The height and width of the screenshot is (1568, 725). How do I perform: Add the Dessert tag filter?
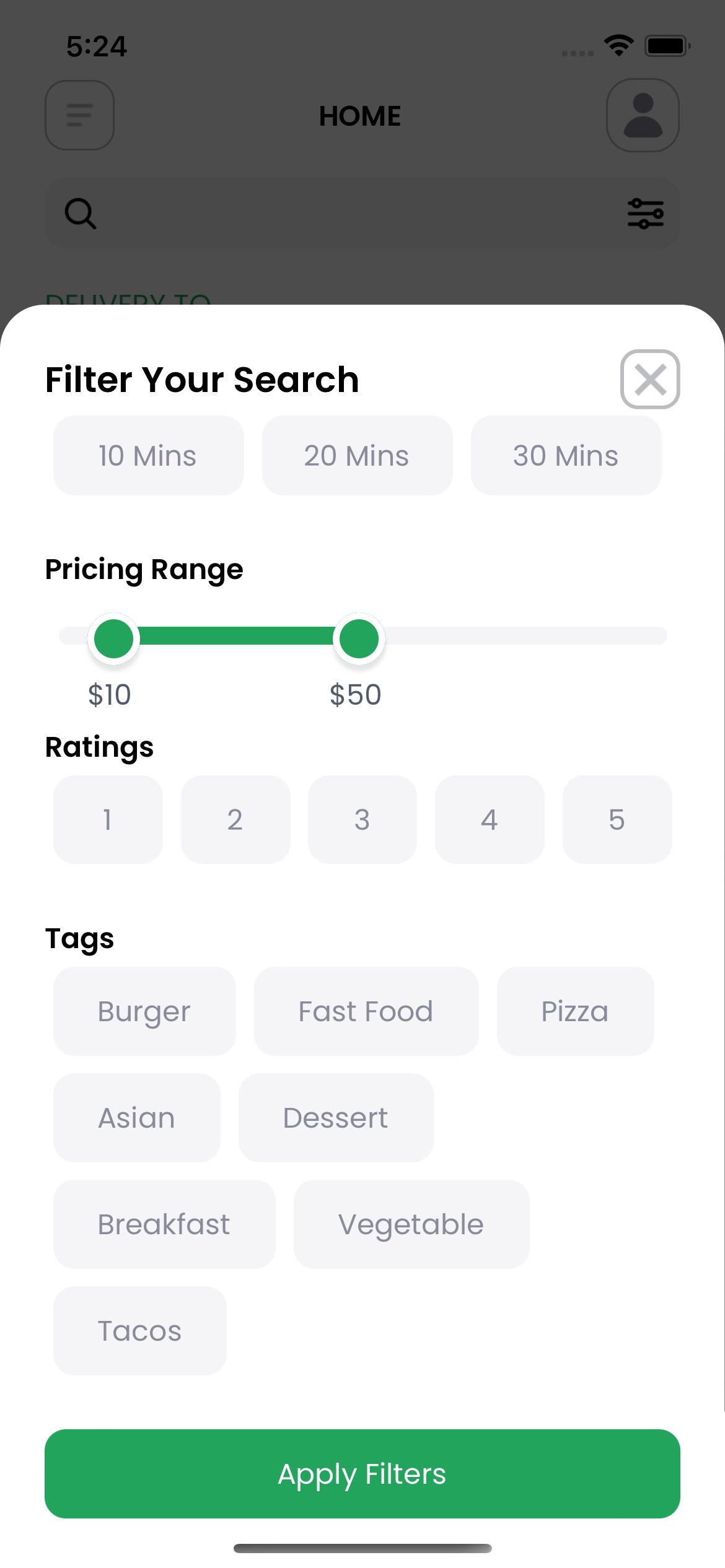point(336,1118)
